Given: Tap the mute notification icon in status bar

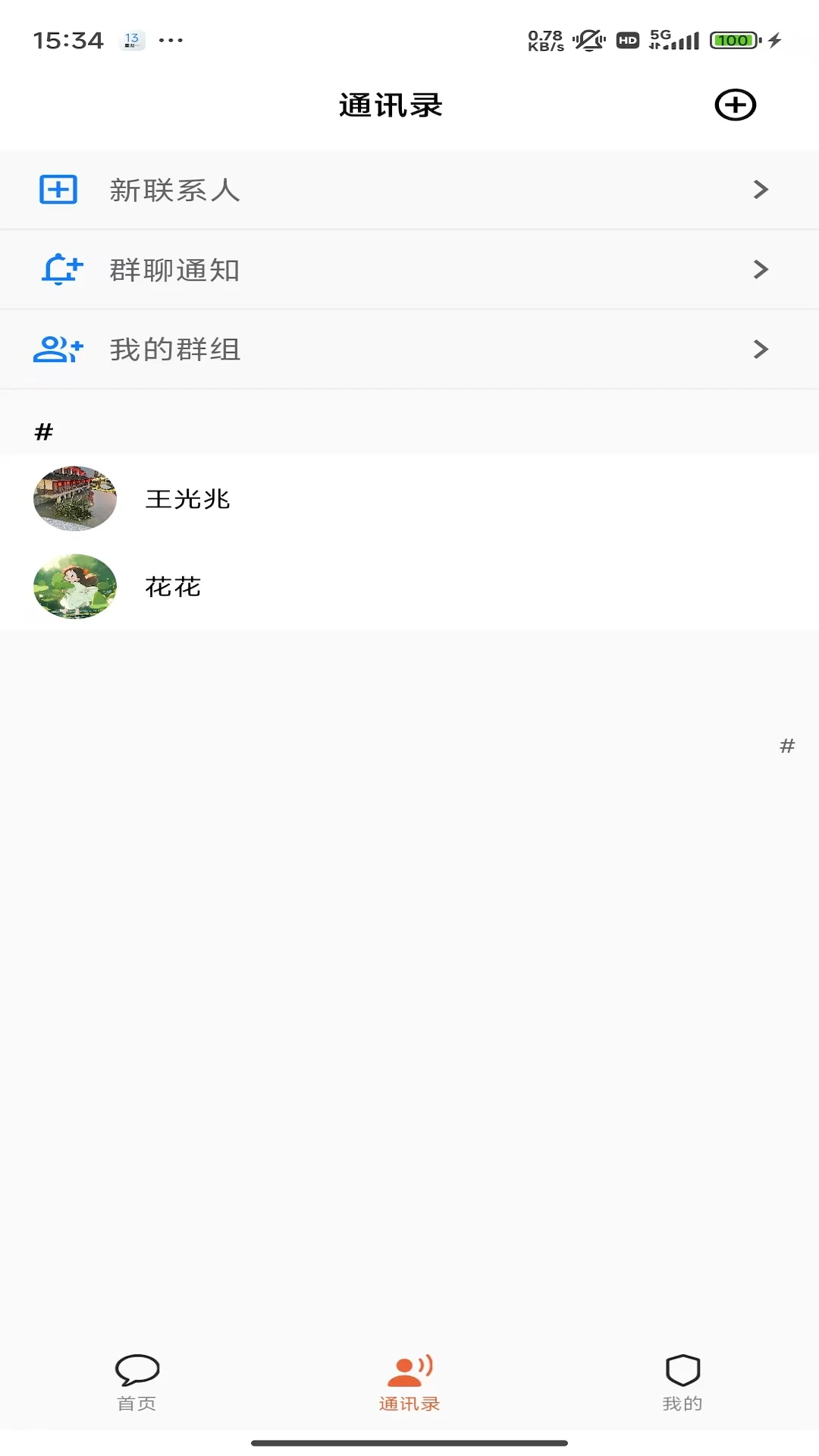Looking at the screenshot, I should pos(589,39).
